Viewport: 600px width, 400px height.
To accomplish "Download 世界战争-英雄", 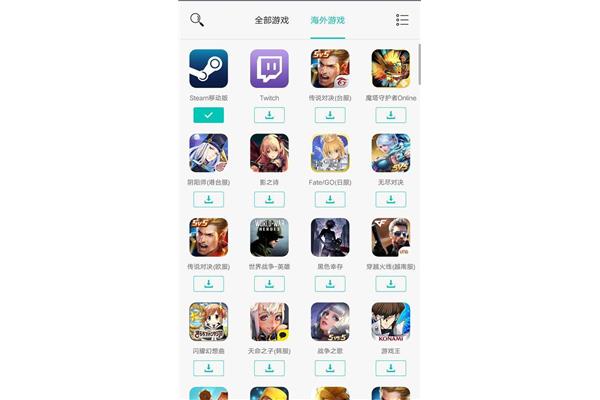I will pyautogui.click(x=269, y=284).
